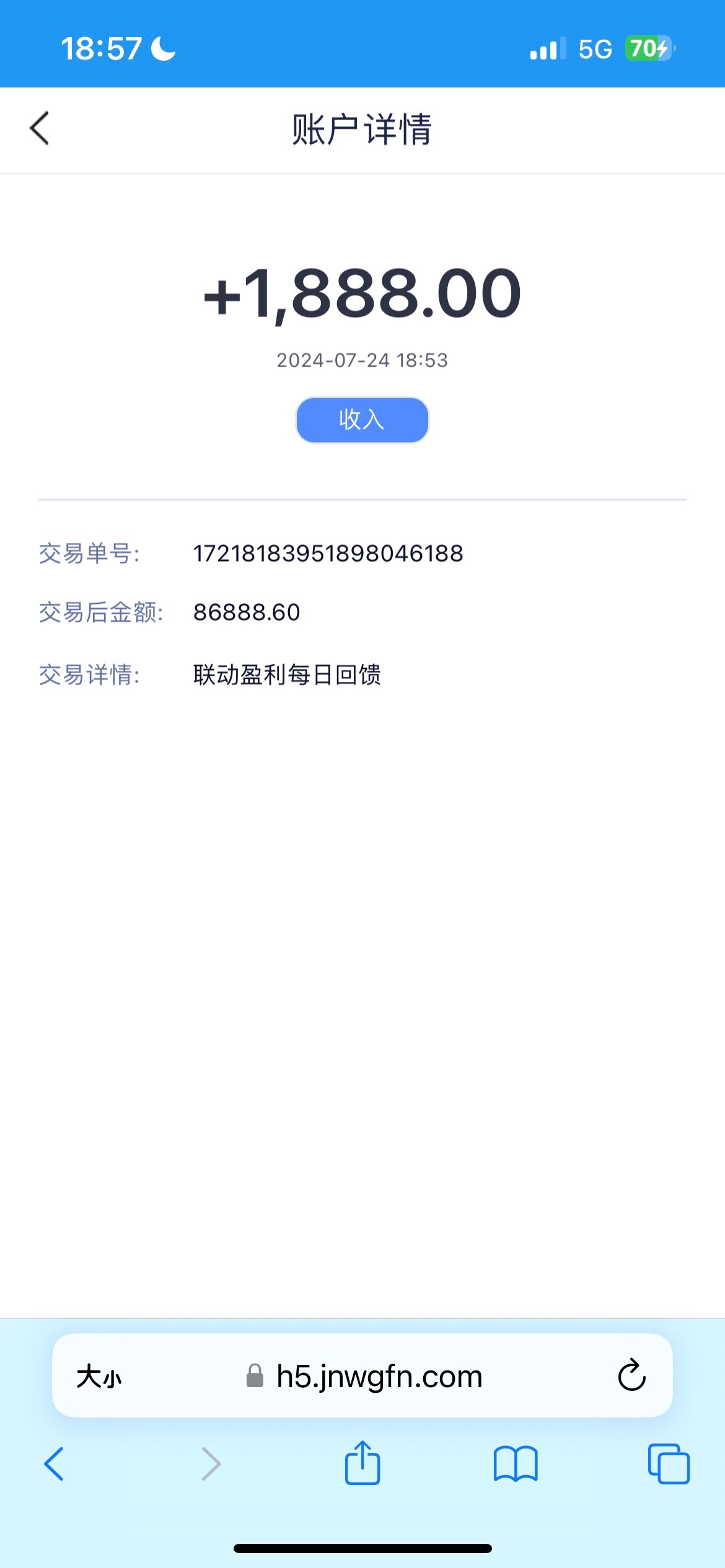Share this page via Safari share icon
This screenshot has height=1568, width=725.
[x=362, y=1463]
